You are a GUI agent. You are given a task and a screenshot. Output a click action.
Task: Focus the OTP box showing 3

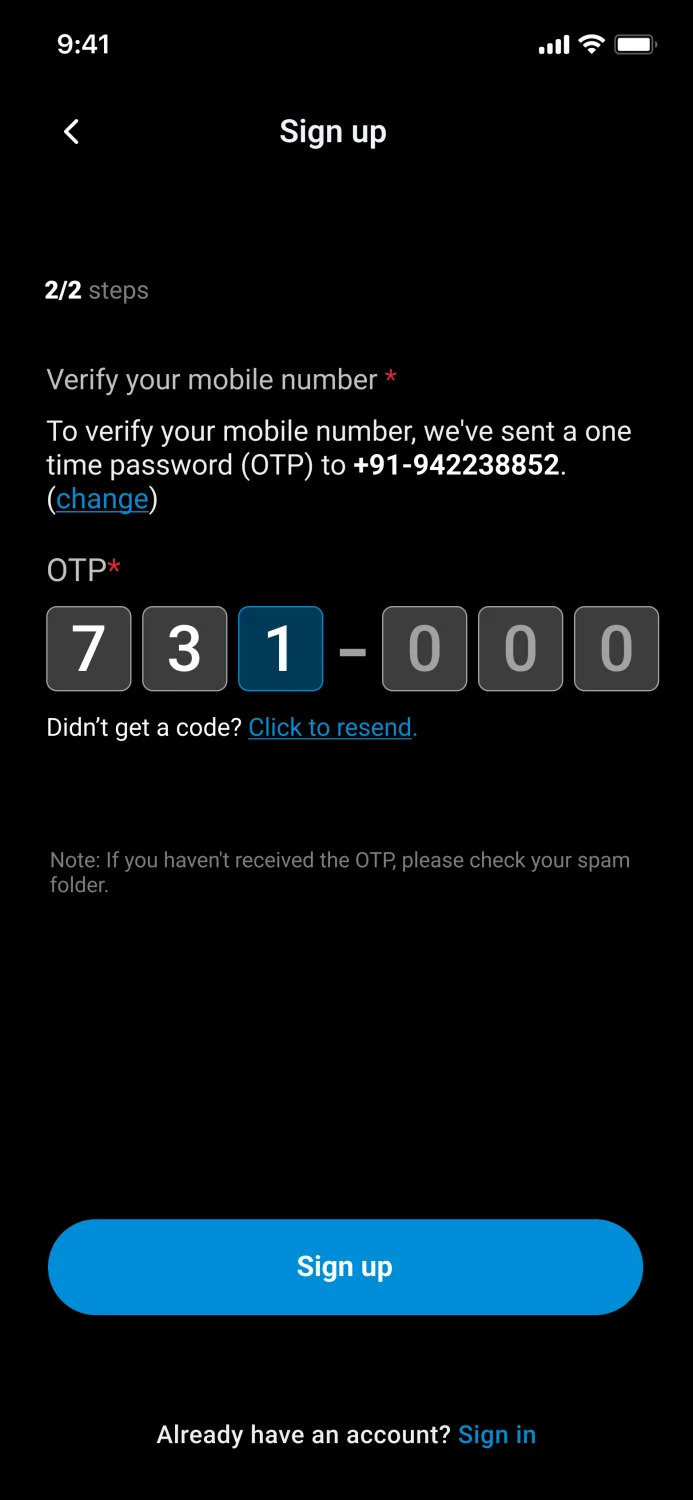tap(185, 649)
